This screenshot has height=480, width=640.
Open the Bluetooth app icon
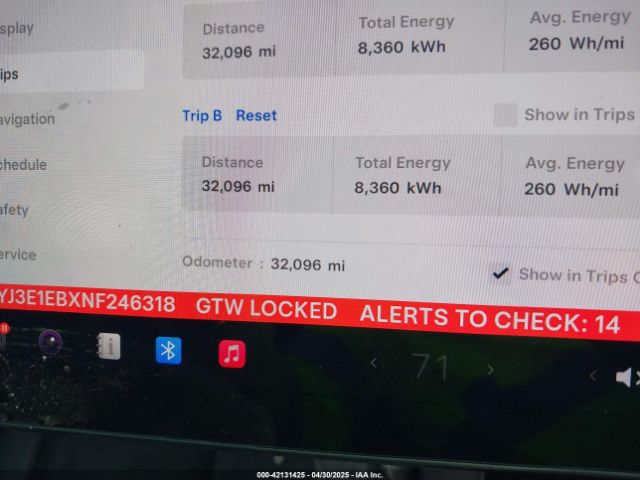[169, 350]
